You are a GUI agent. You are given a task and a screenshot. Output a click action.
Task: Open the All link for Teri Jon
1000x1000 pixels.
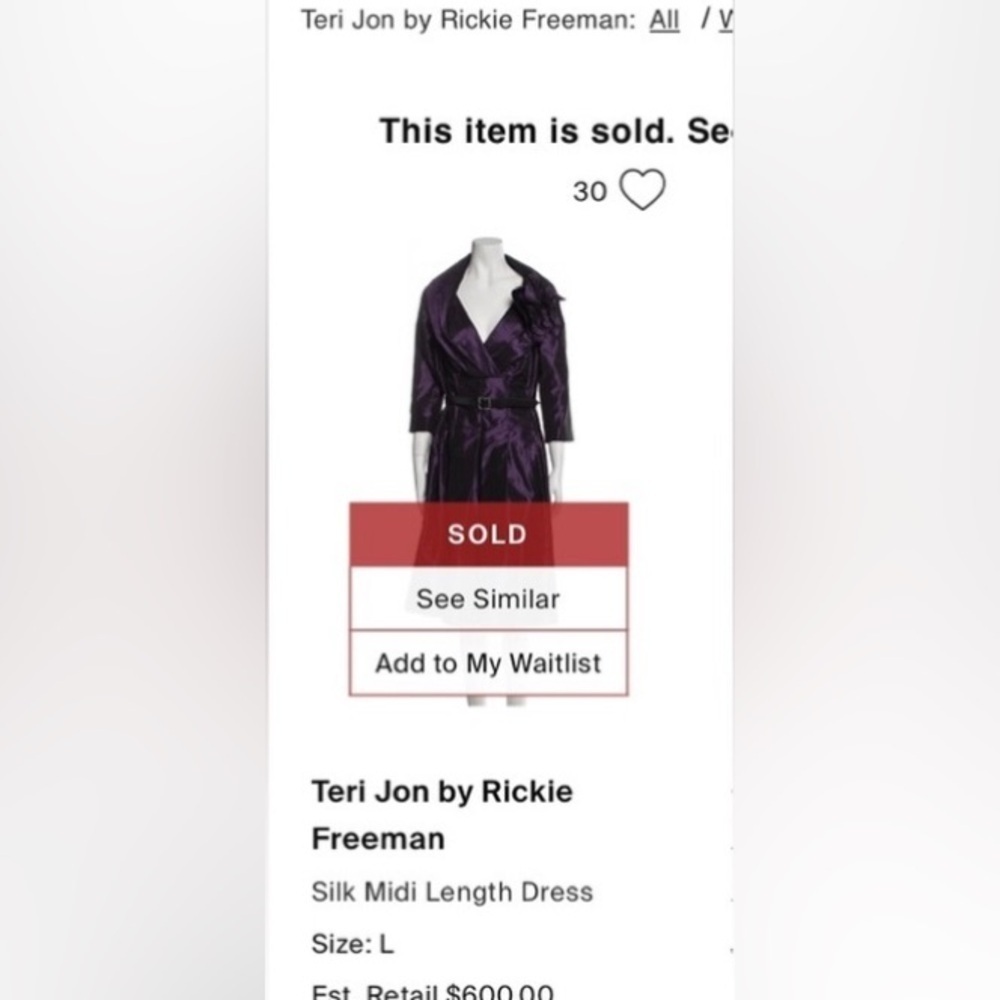tap(664, 20)
